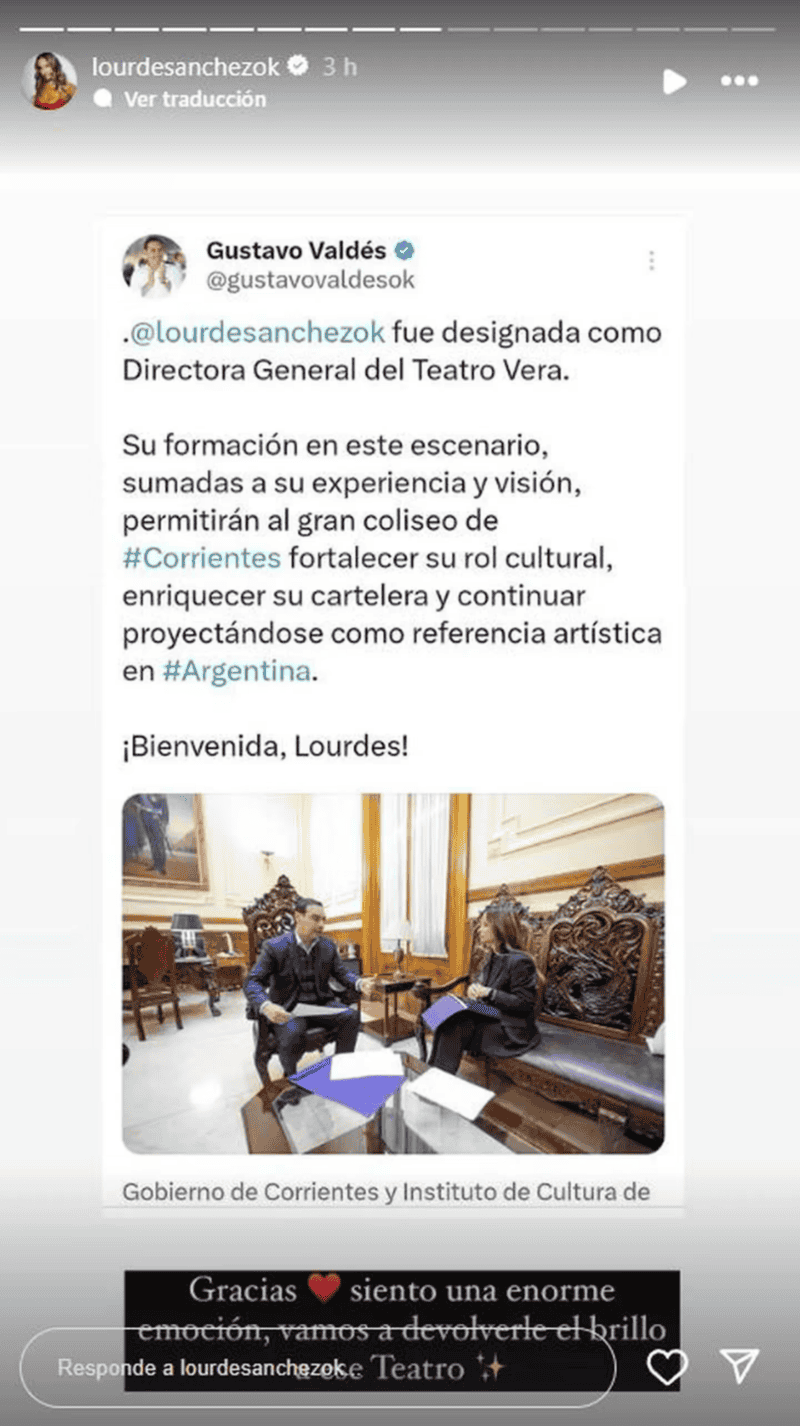Like this story with the heart
Screen dimensions: 800x1426
[667, 1366]
